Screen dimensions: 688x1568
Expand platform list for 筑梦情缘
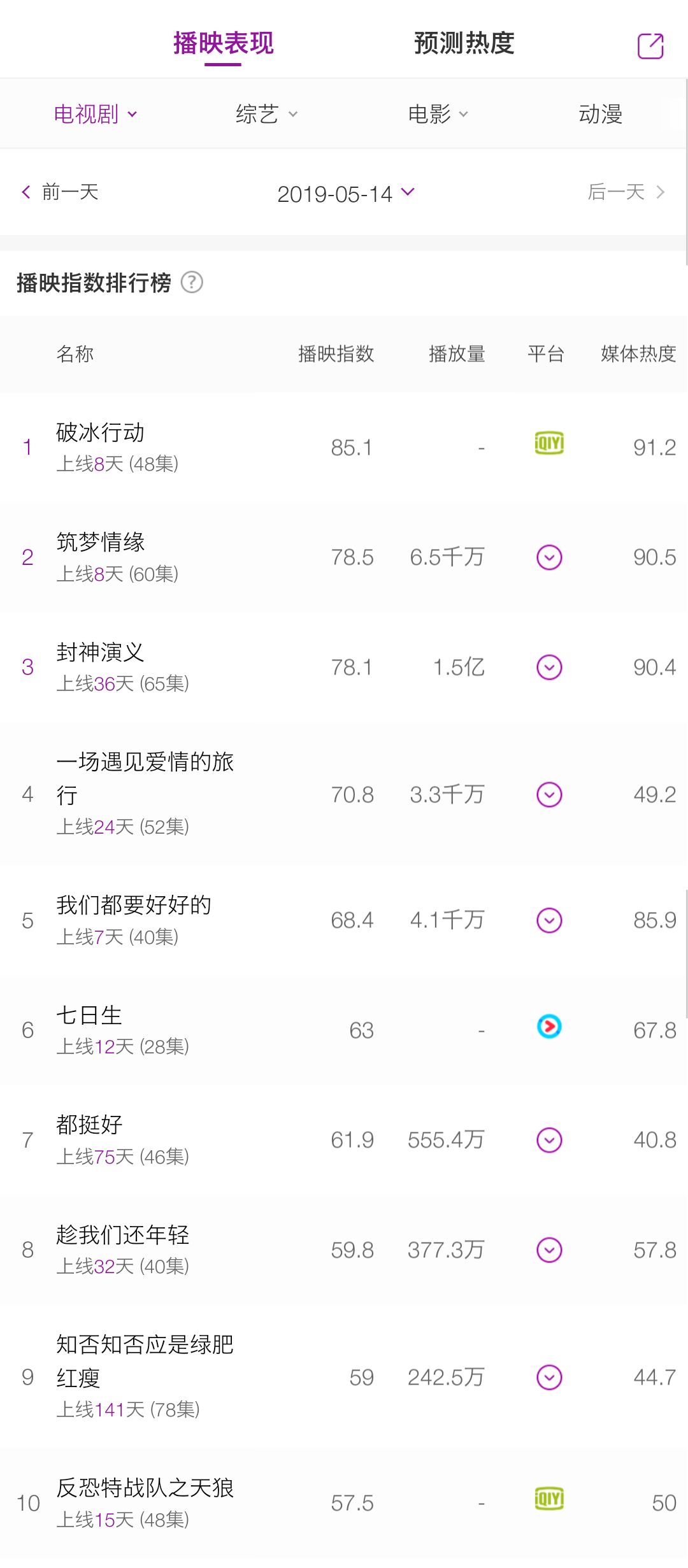pos(549,557)
